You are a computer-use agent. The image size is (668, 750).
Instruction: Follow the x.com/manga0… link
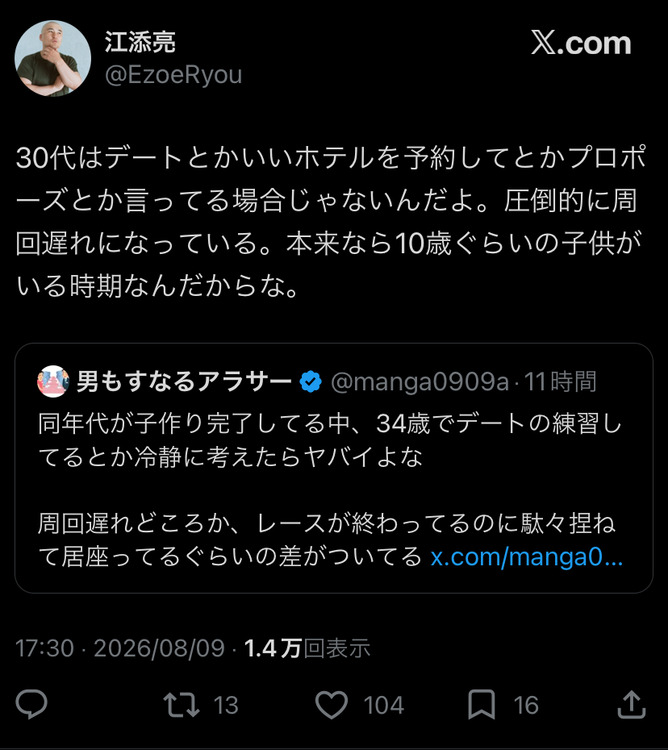click(526, 557)
